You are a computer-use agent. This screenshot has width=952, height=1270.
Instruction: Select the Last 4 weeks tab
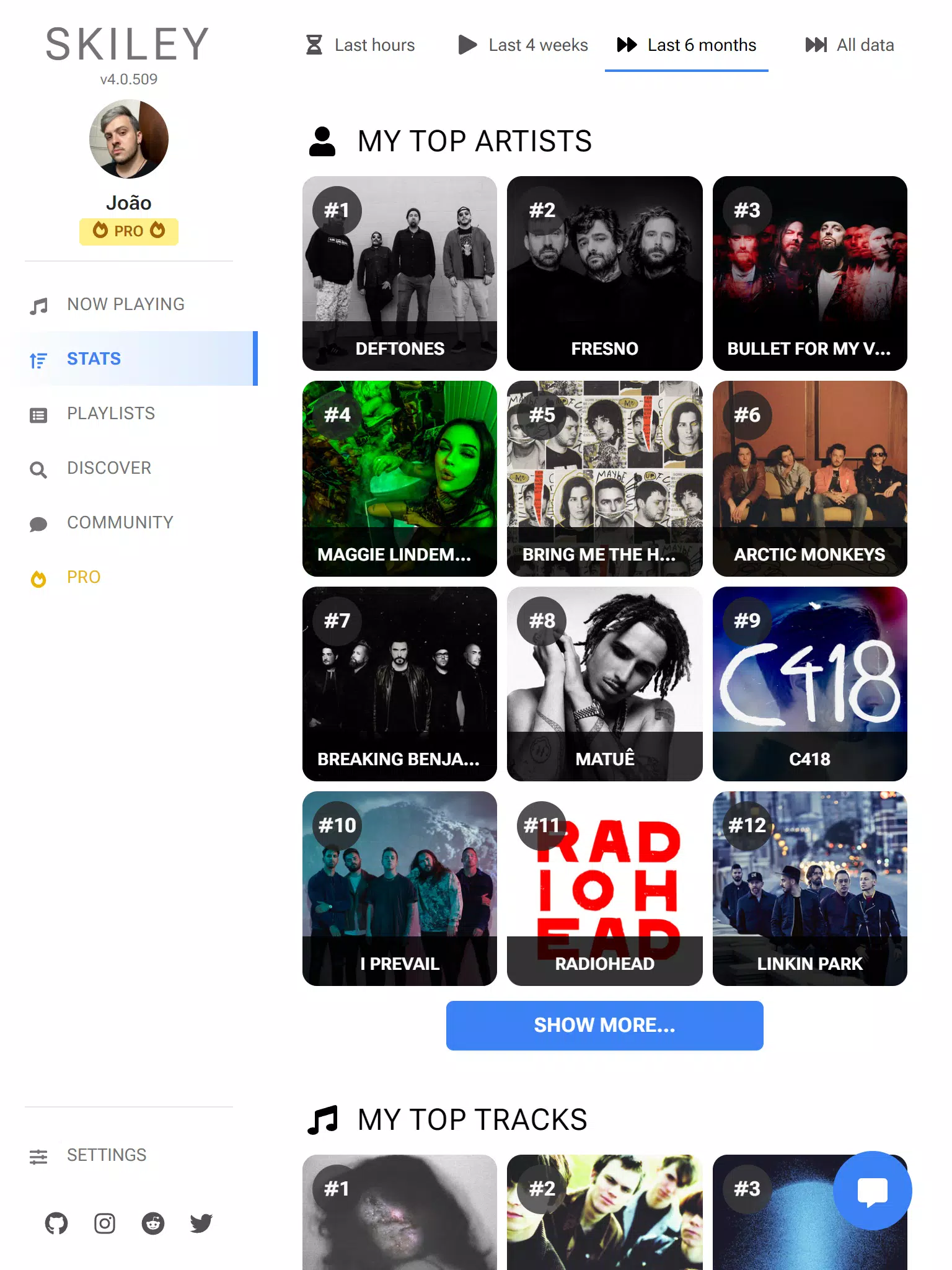coord(524,45)
